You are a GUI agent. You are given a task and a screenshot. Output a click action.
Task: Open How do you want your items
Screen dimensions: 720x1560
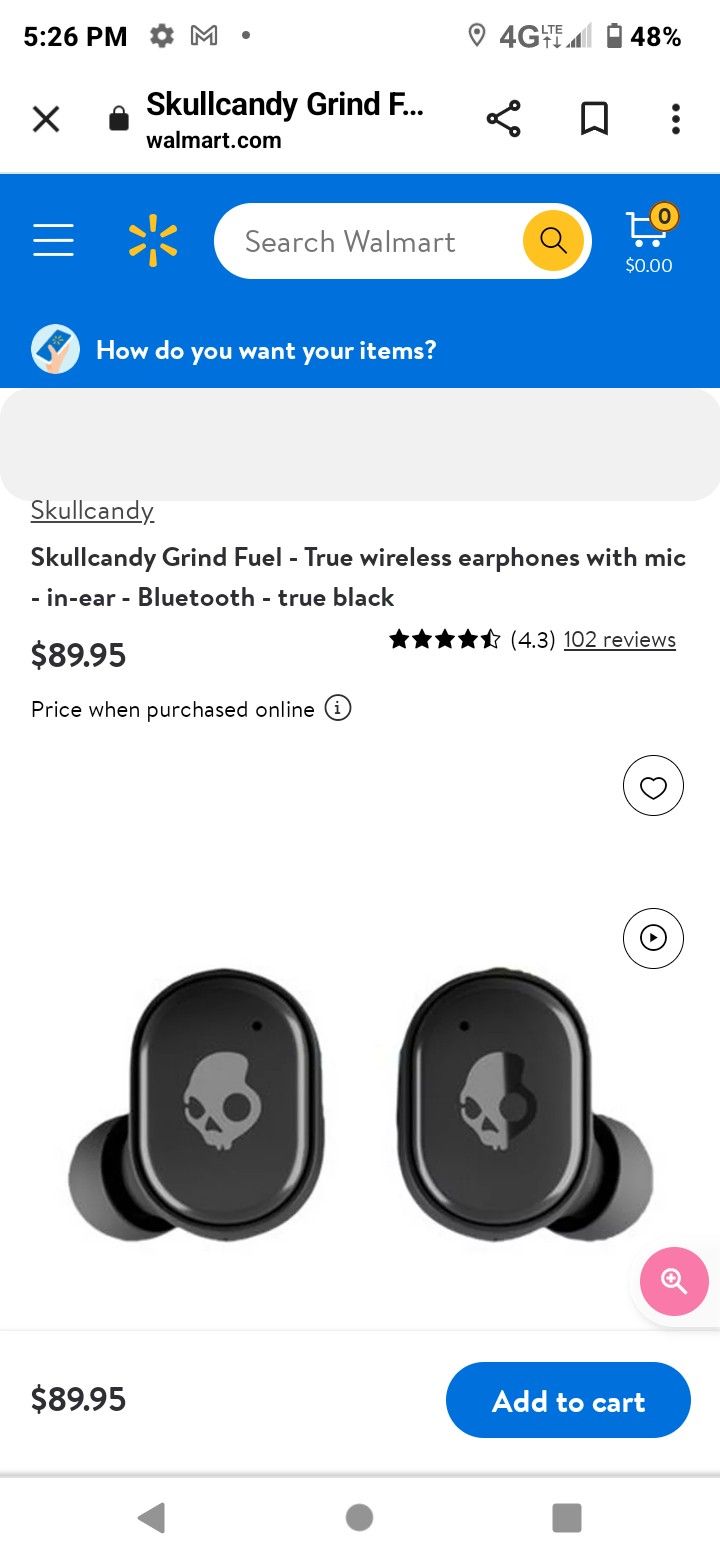click(x=265, y=350)
